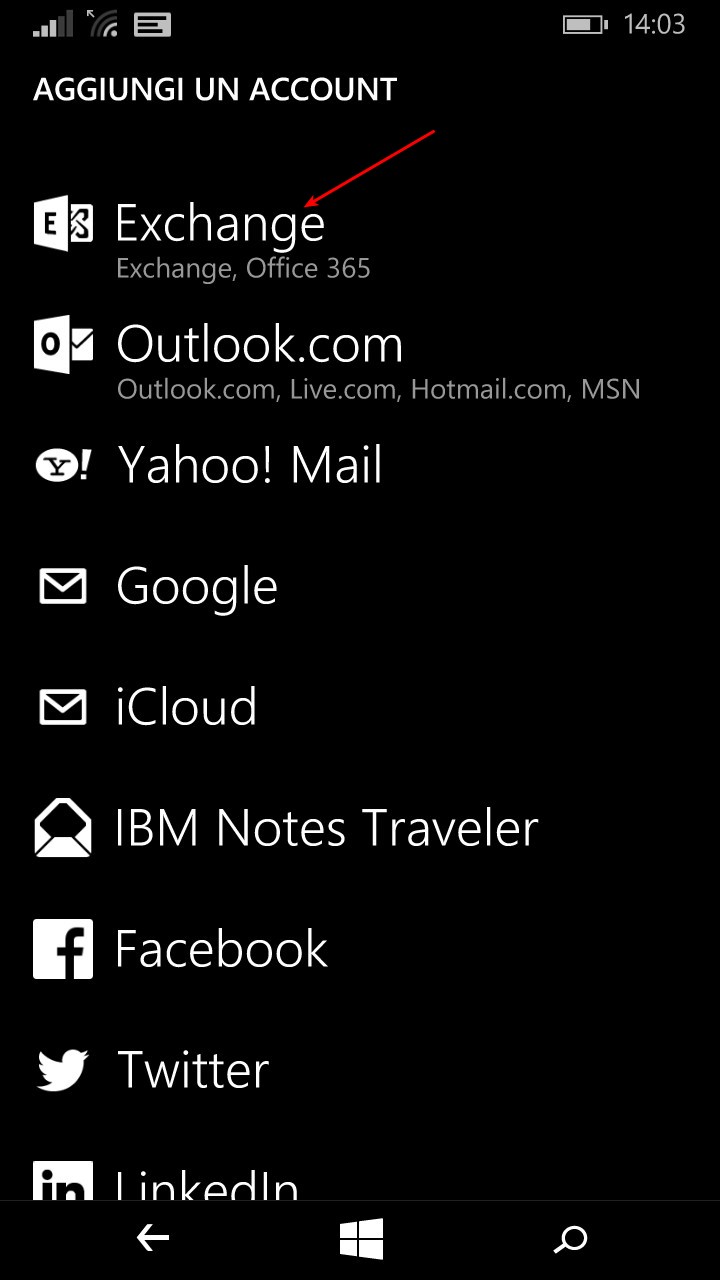The width and height of the screenshot is (720, 1280).
Task: Select IBM Notes Traveler
Action: [326, 829]
